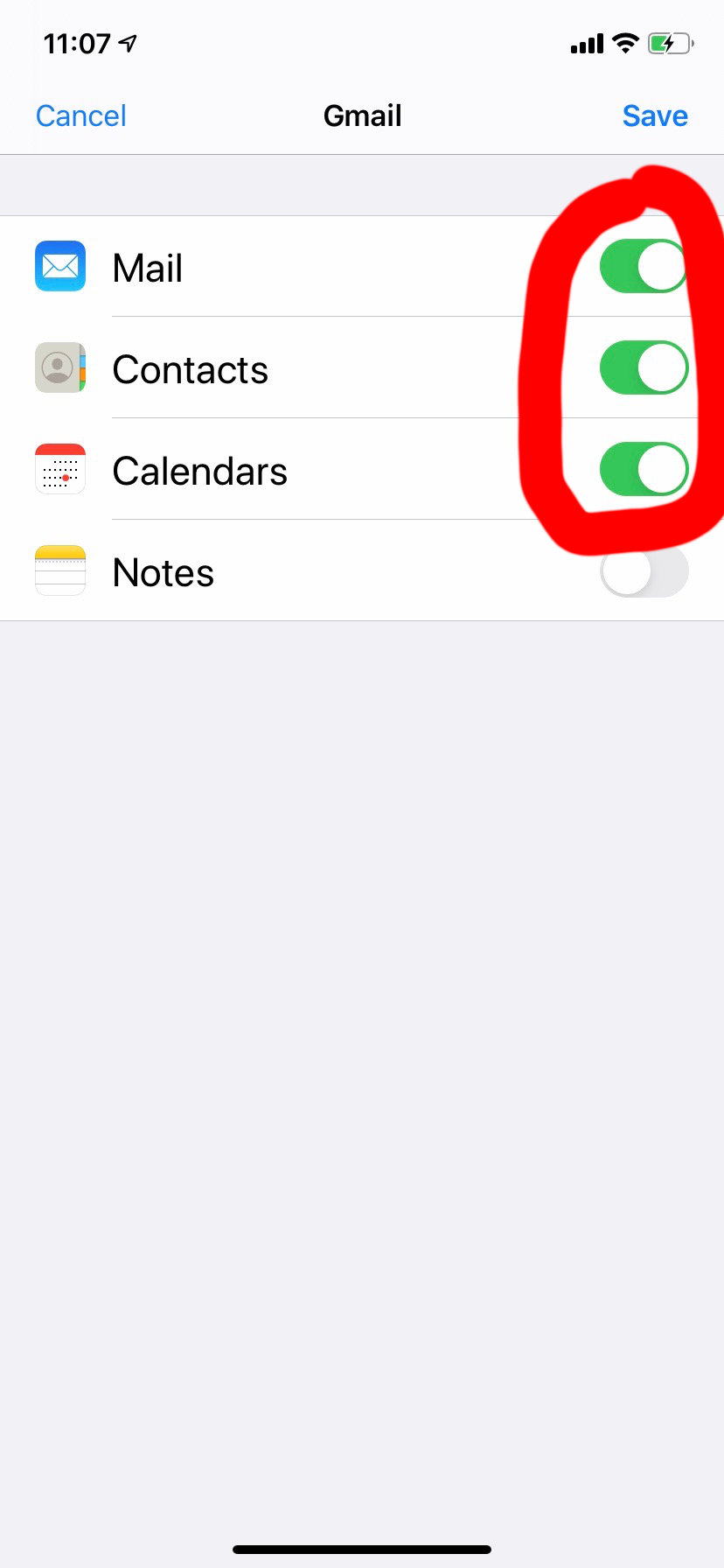This screenshot has height=1568, width=724.
Task: Disable Contacts syncing
Action: [644, 367]
